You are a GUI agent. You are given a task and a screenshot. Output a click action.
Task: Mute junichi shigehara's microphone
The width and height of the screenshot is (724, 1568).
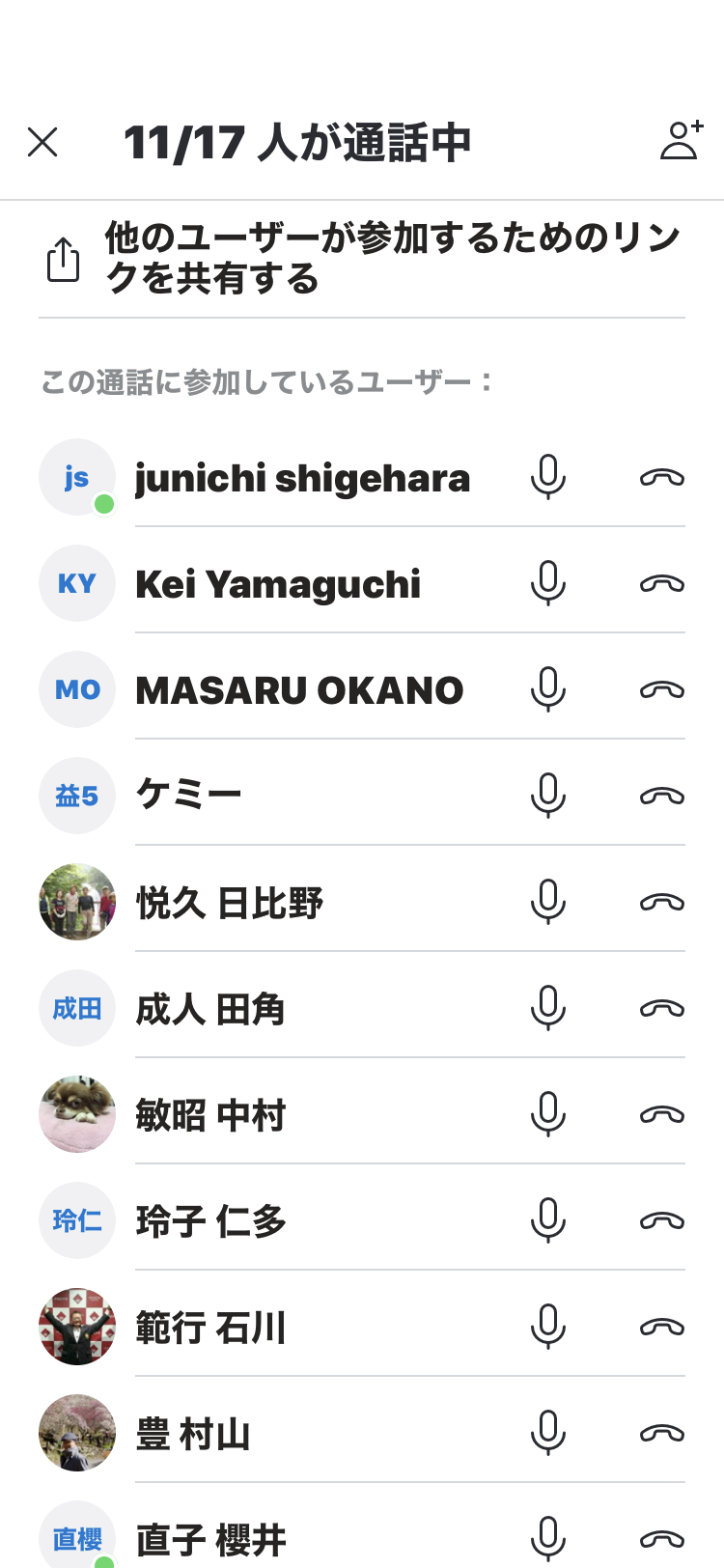pyautogui.click(x=547, y=477)
